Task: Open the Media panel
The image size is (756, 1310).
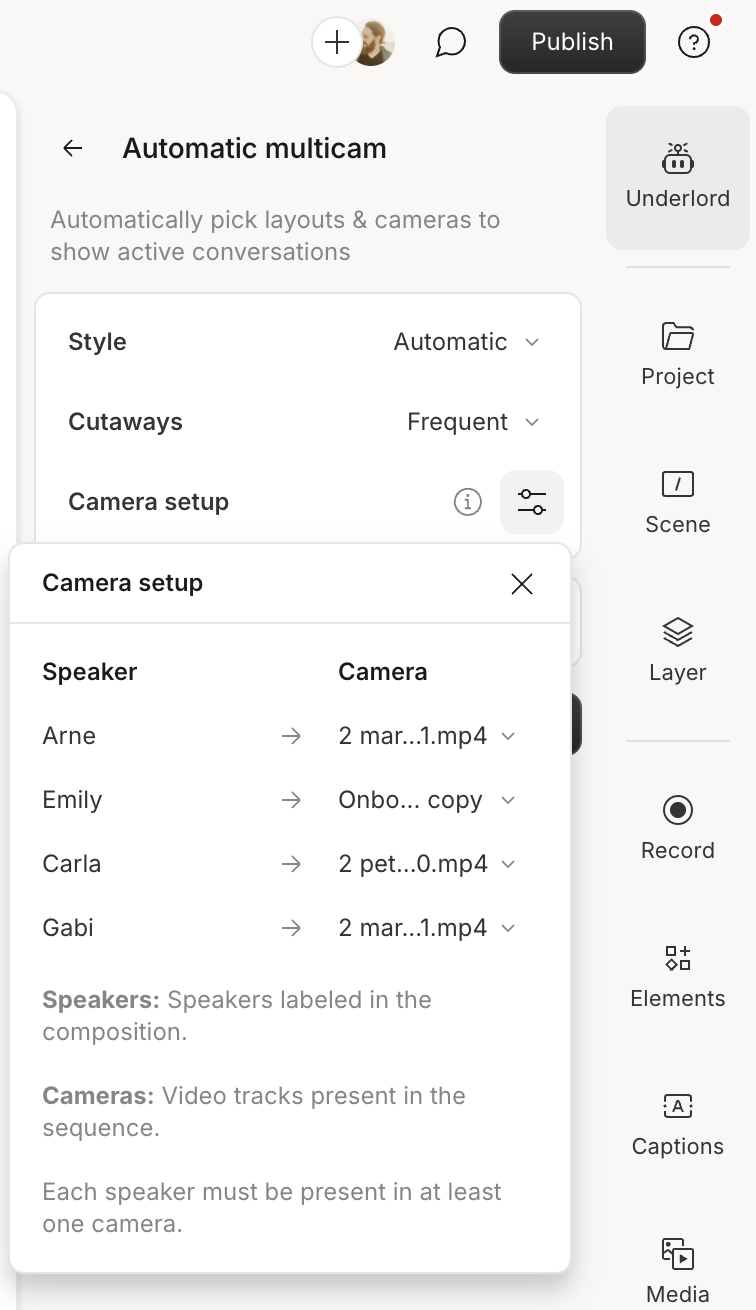Action: [x=677, y=1266]
